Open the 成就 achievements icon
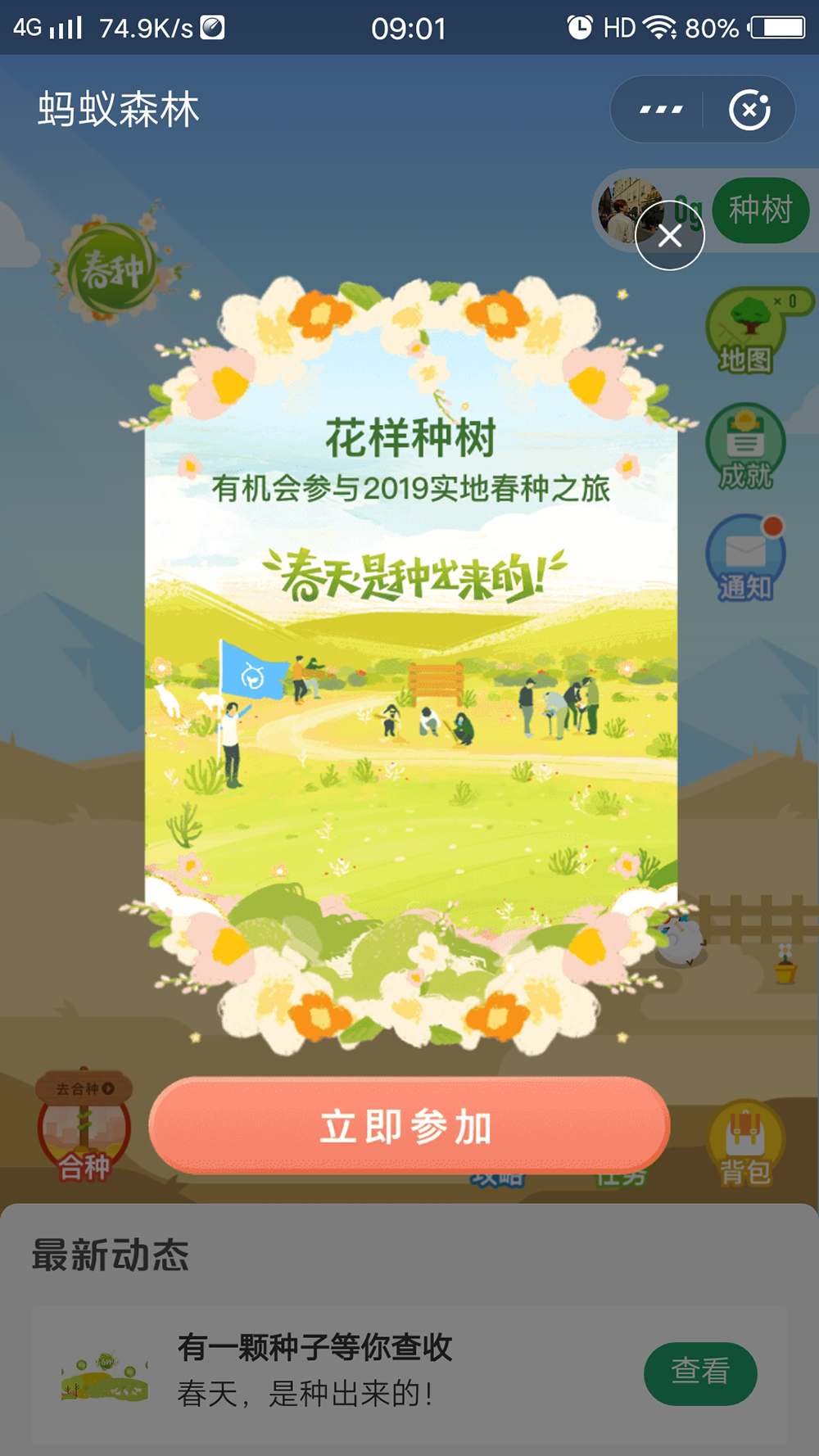This screenshot has height=1456, width=819. (x=745, y=448)
